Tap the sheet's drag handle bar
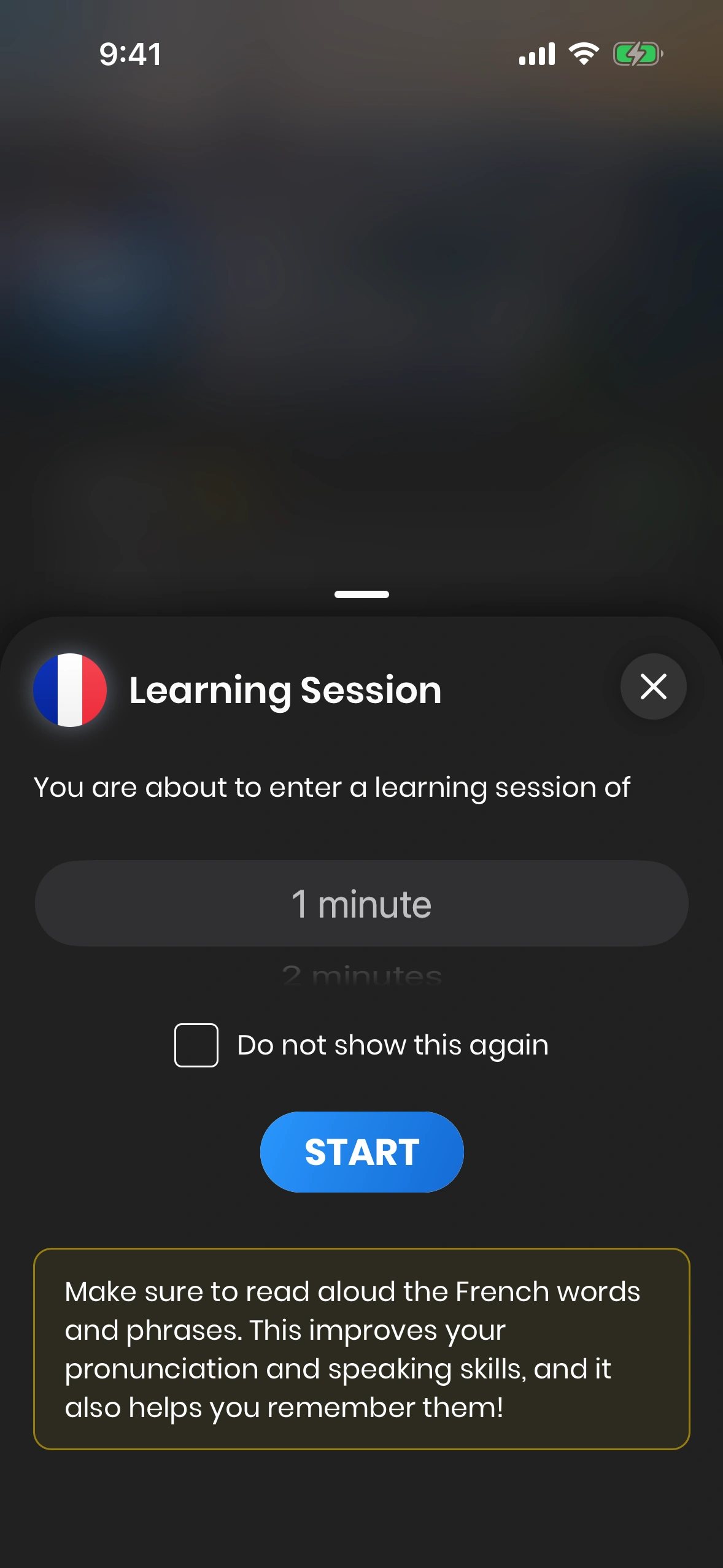 (x=361, y=594)
